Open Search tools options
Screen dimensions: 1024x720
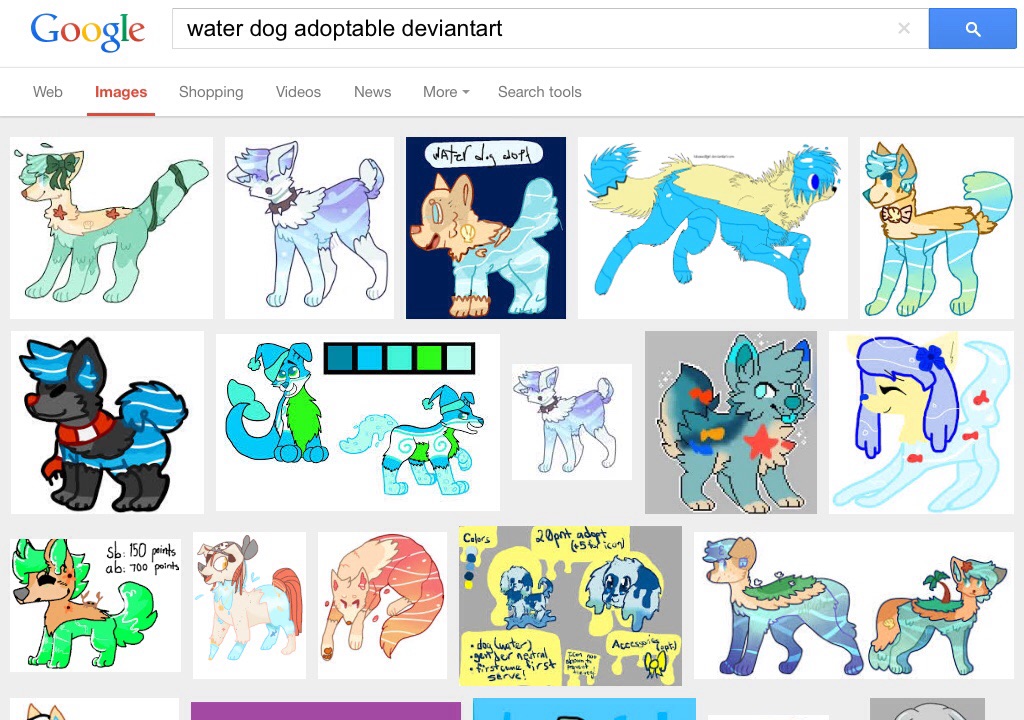click(539, 92)
